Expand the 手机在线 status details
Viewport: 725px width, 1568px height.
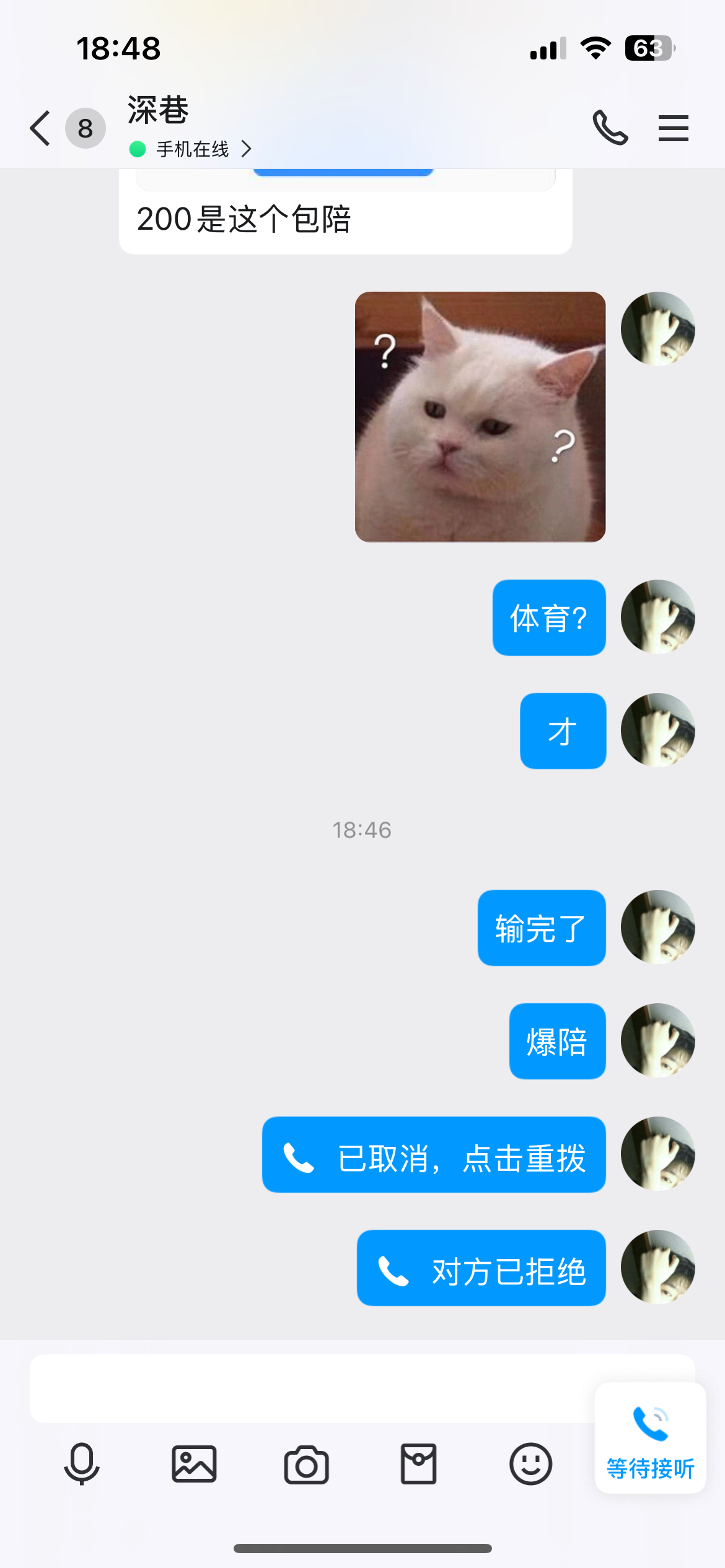189,149
